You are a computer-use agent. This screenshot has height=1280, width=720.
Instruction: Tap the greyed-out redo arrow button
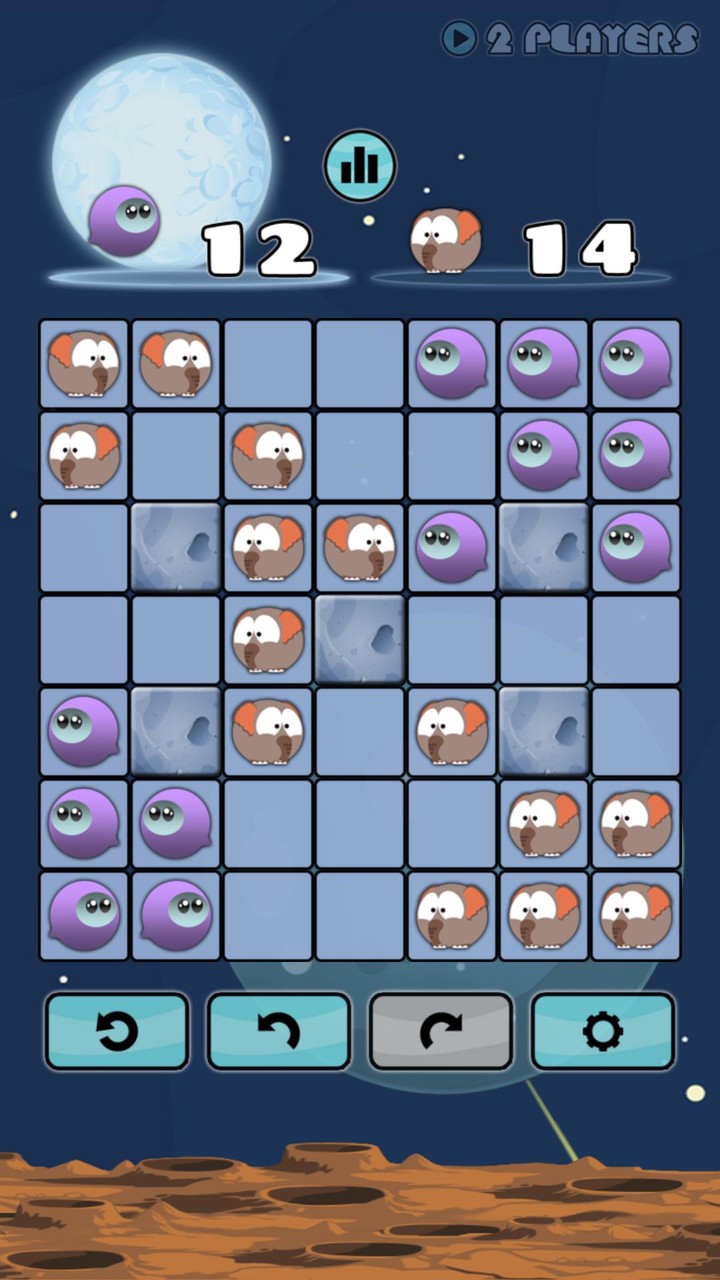(441, 1031)
